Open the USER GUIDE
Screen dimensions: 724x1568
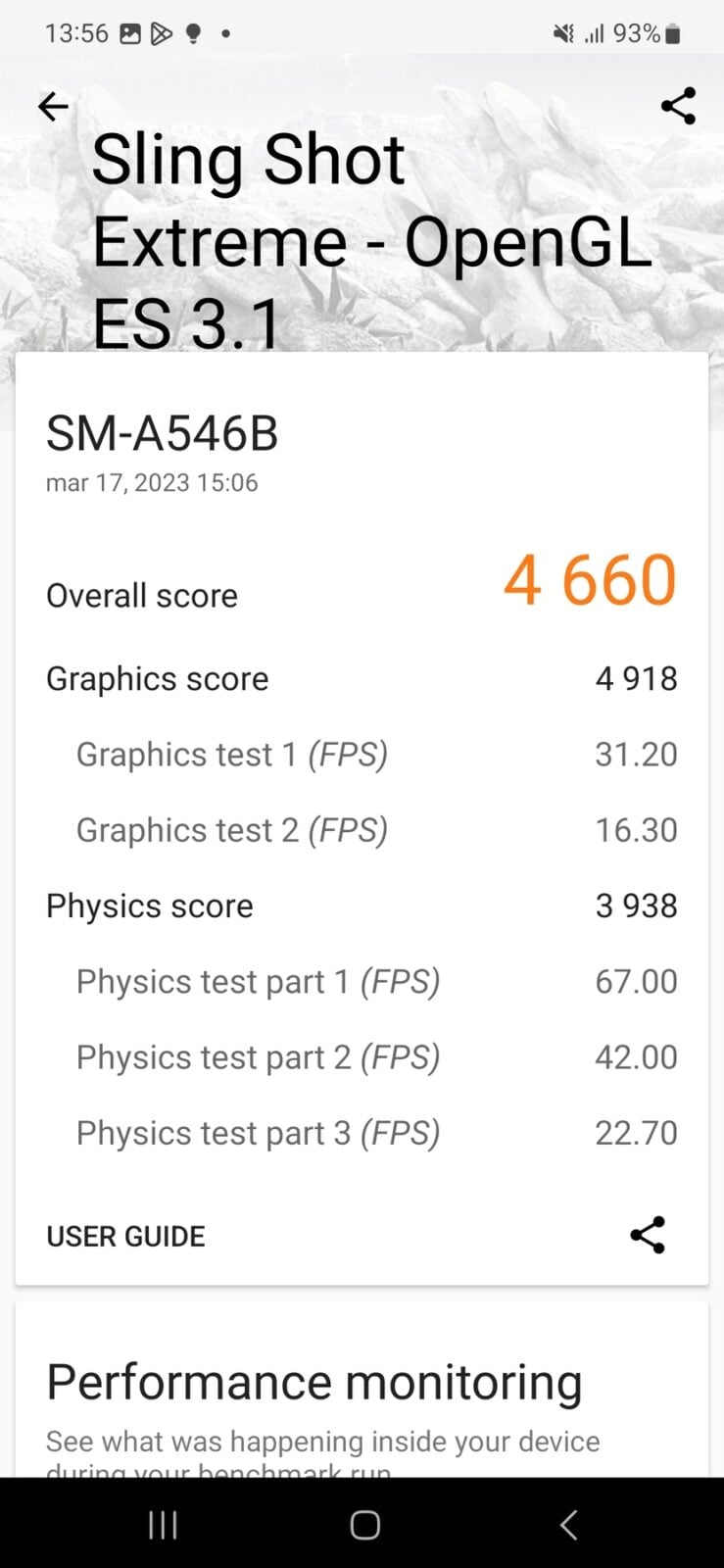coord(125,1236)
